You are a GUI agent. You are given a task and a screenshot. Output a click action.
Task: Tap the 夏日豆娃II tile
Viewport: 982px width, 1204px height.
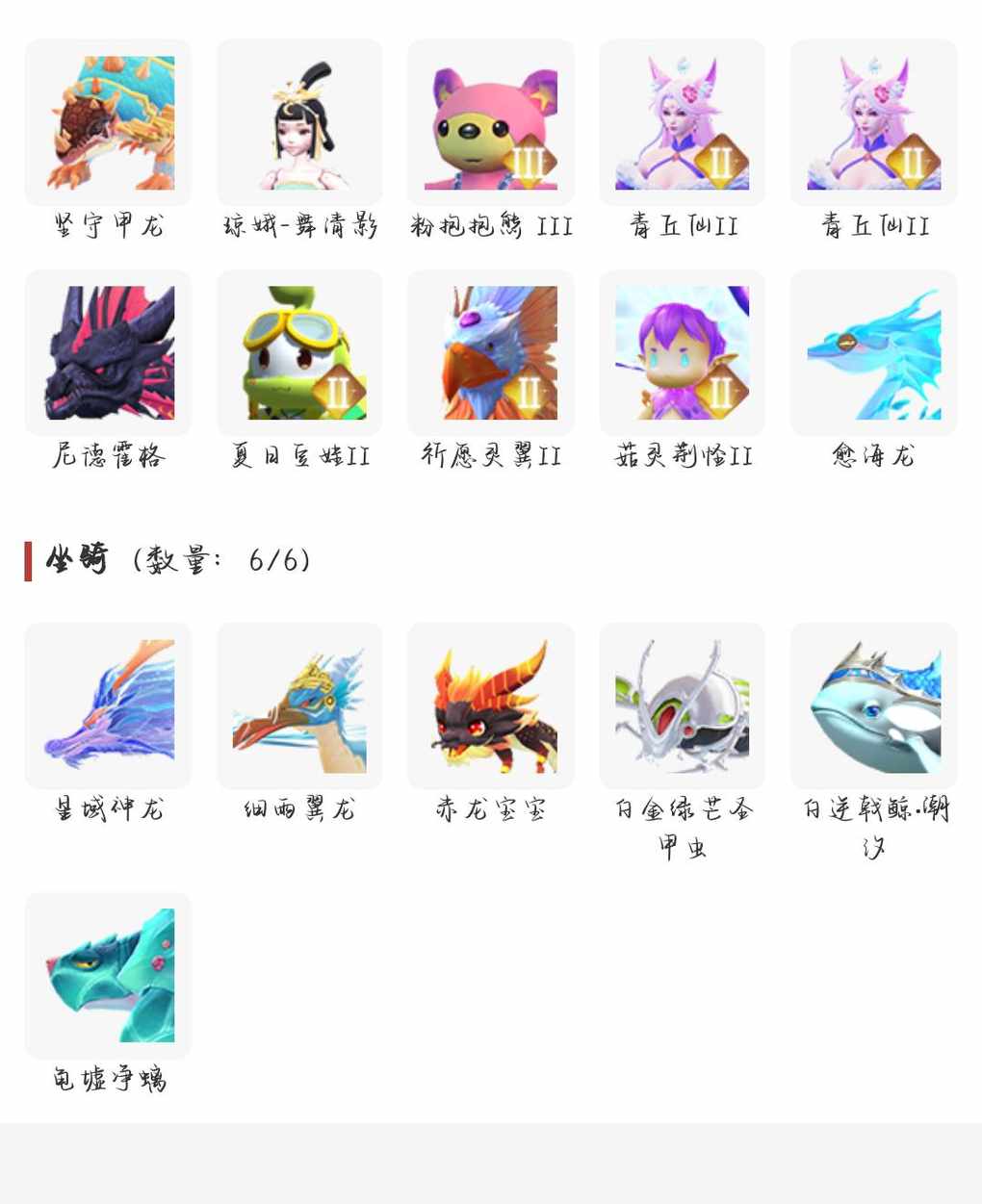point(299,352)
